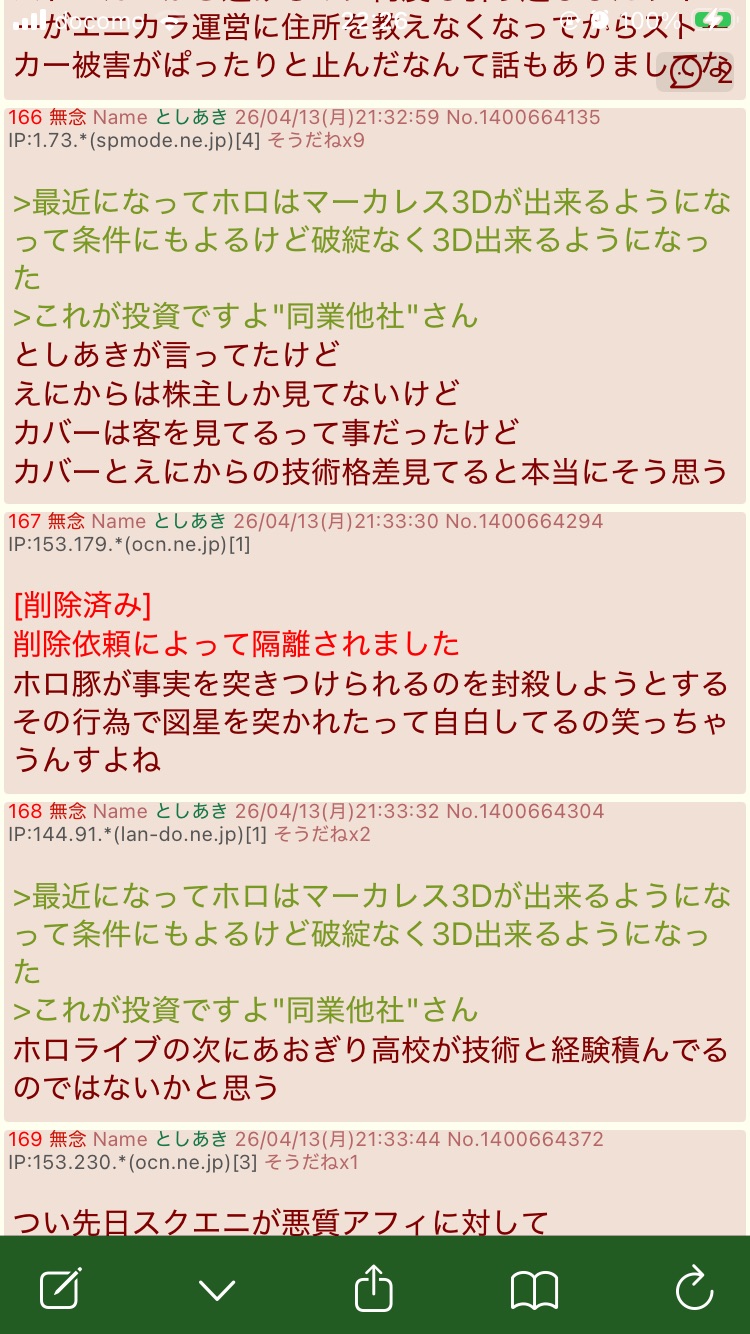Screen dimensions: 750x1334
Task: Tap post number No.1400664304
Action: point(525,811)
